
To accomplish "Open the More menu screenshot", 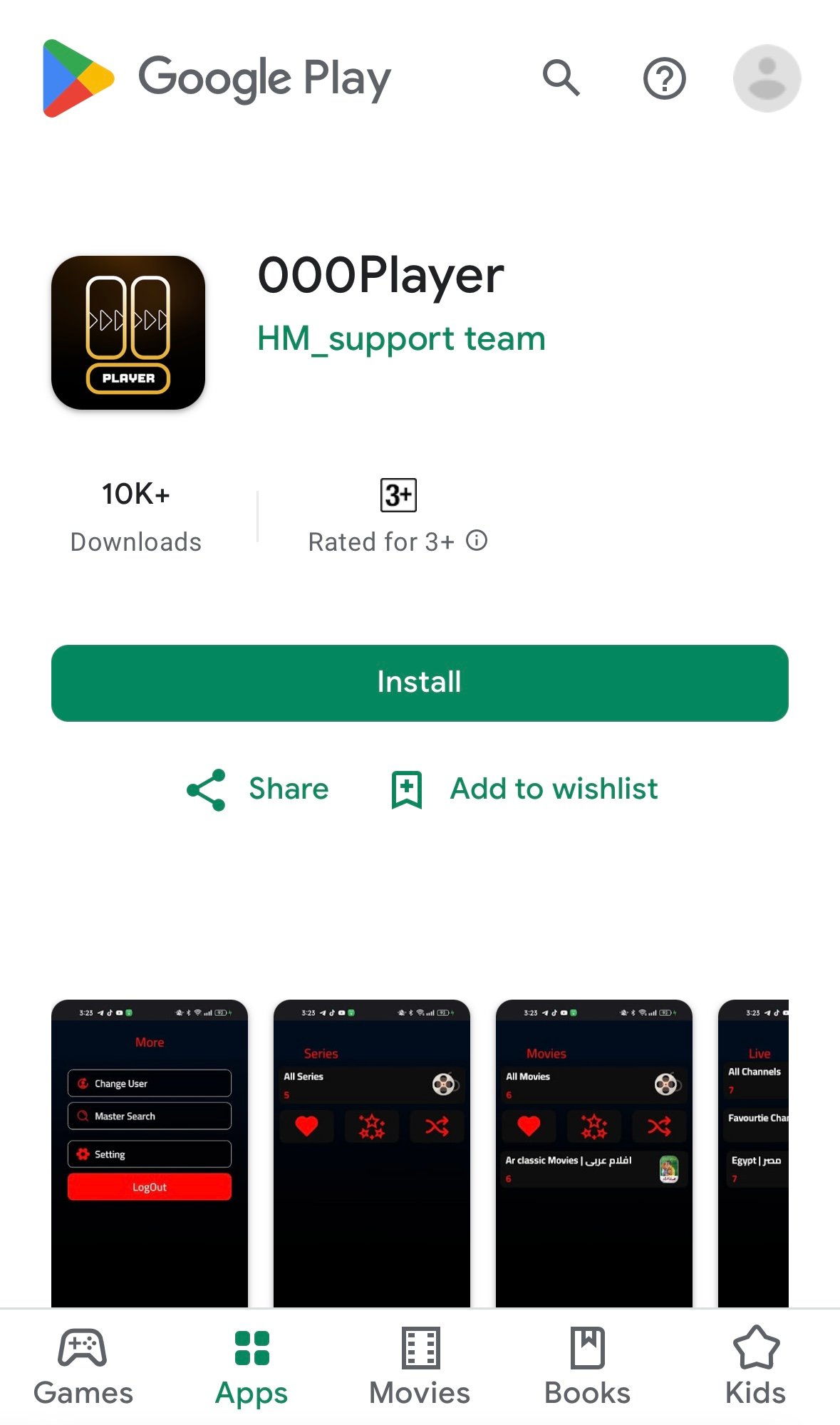I will coord(150,1153).
